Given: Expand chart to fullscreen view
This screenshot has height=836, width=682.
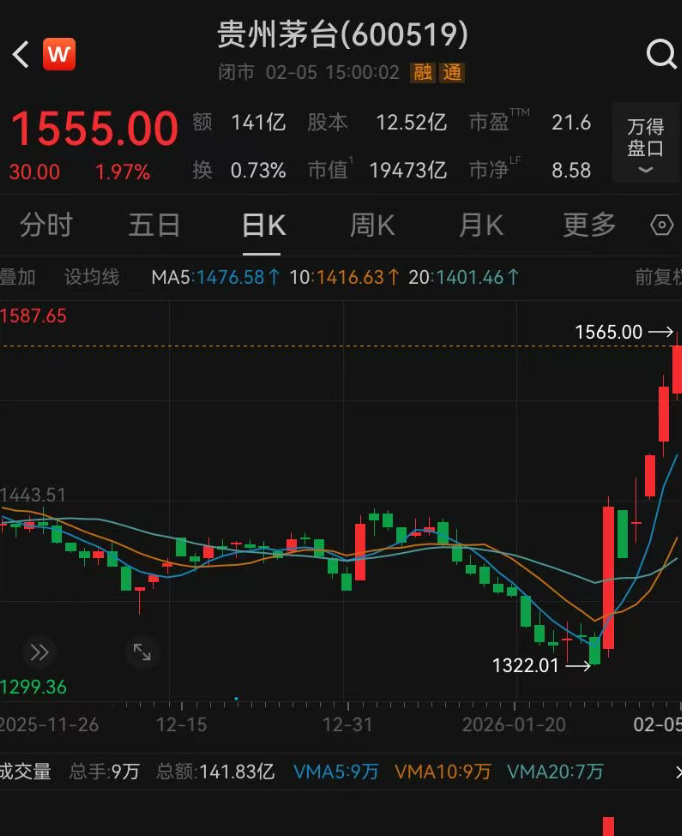Looking at the screenshot, I should 142,653.
